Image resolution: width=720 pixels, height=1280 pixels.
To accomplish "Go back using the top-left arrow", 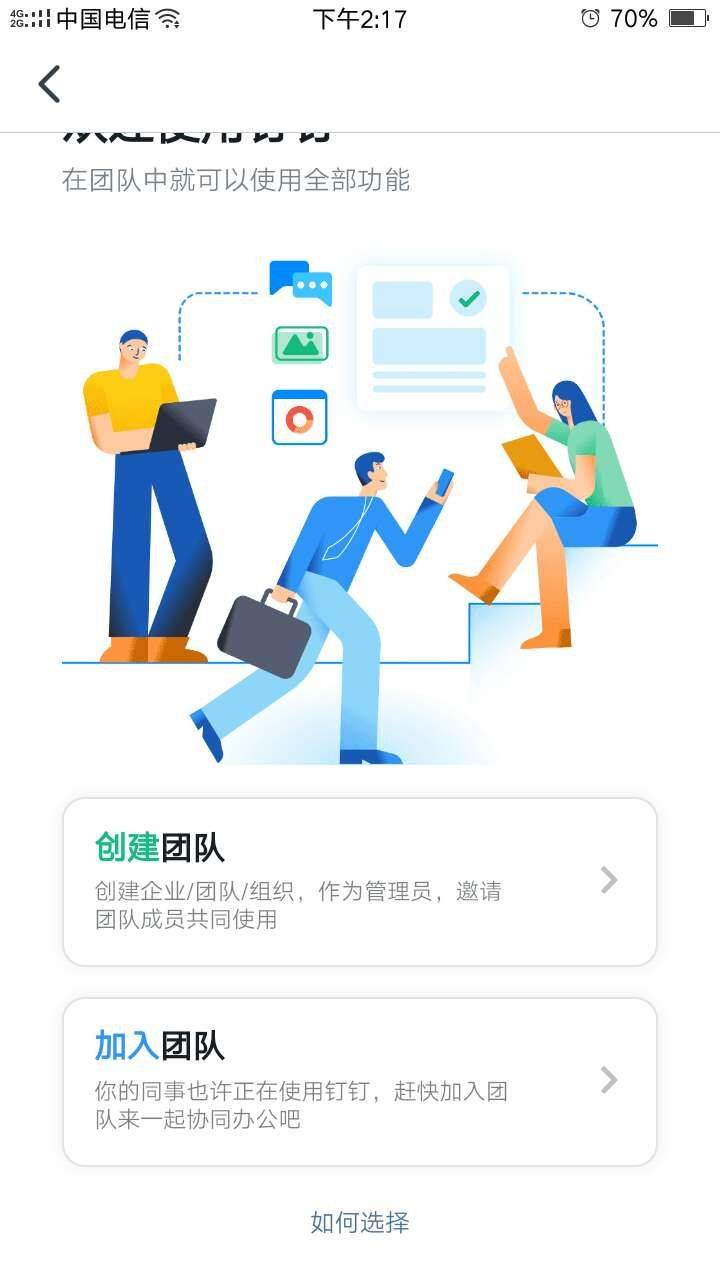I will pos(49,84).
